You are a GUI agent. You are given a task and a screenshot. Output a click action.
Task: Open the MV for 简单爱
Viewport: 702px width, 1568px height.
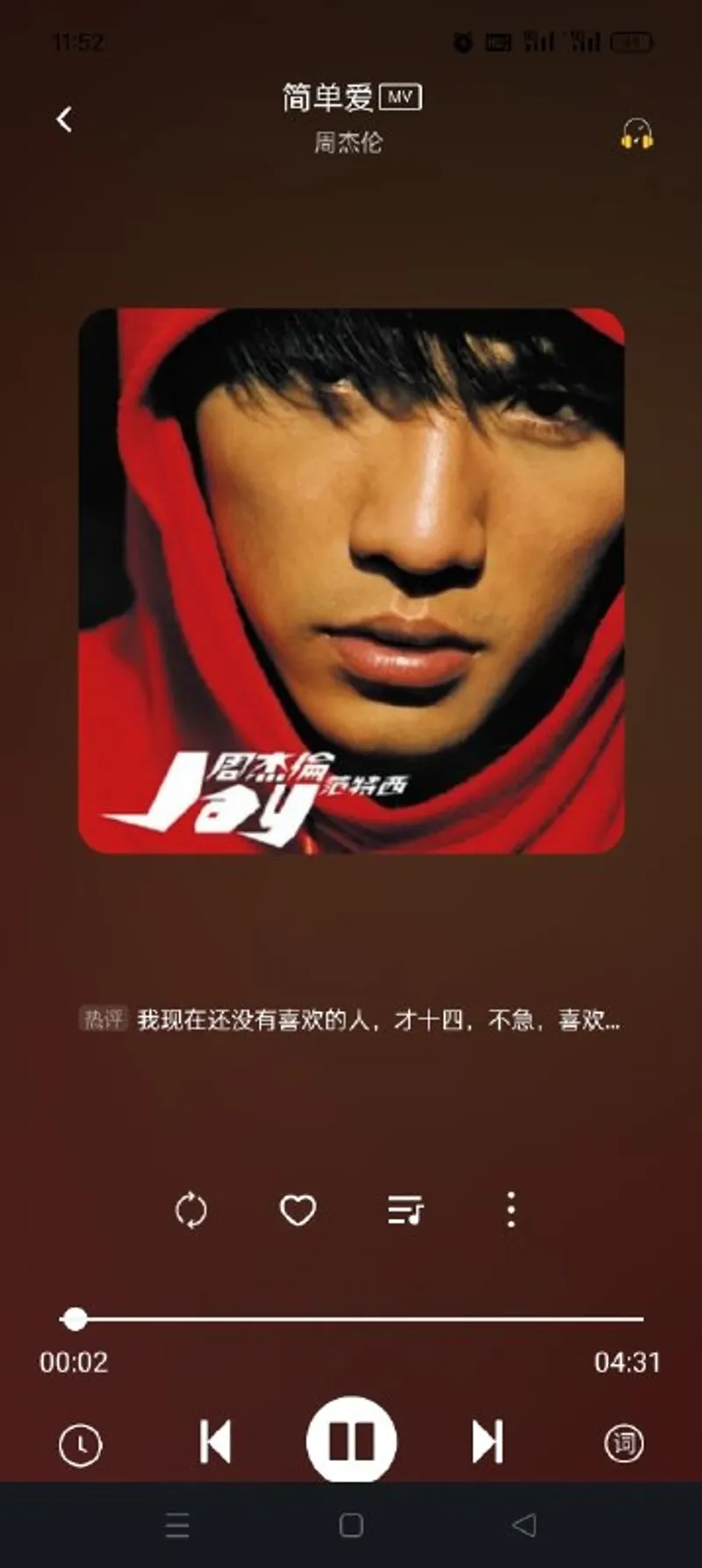[402, 96]
